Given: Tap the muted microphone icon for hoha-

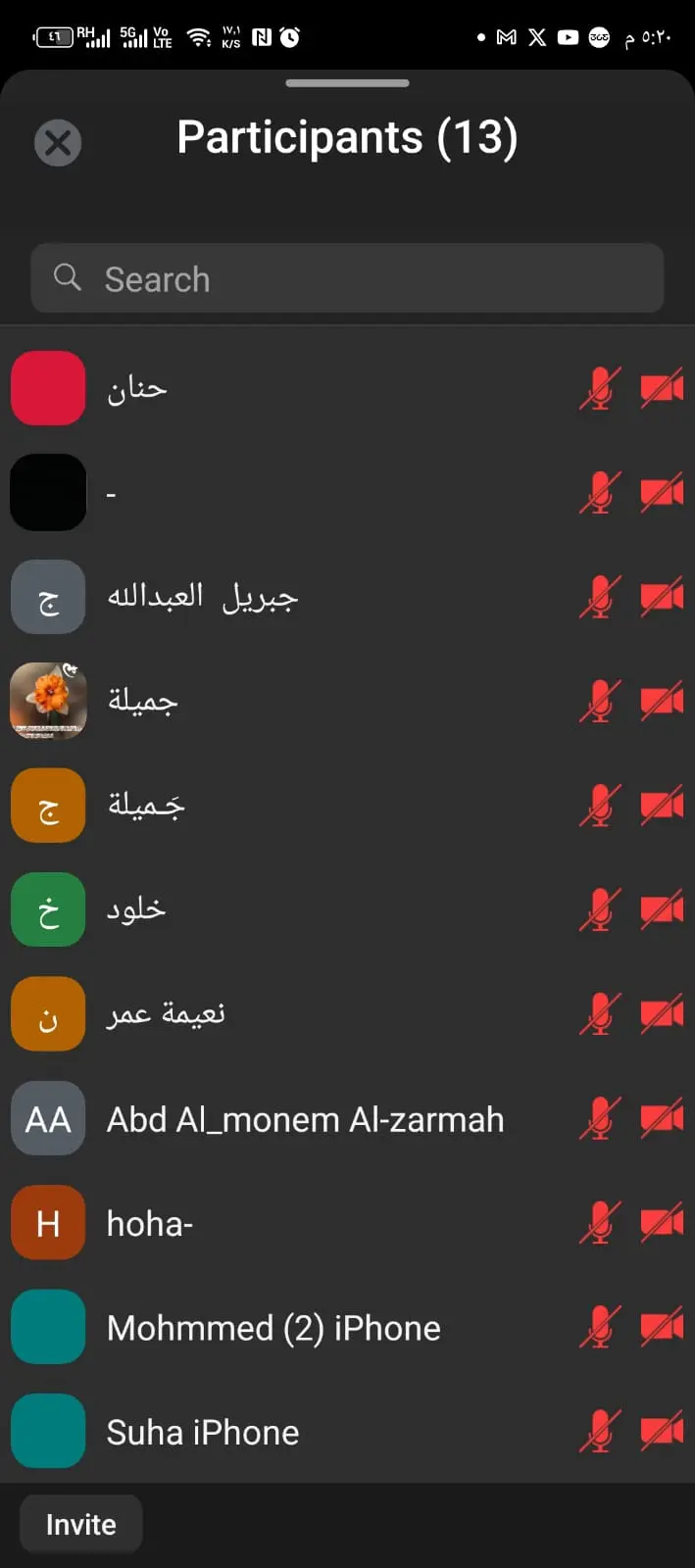Looking at the screenshot, I should tap(600, 1223).
